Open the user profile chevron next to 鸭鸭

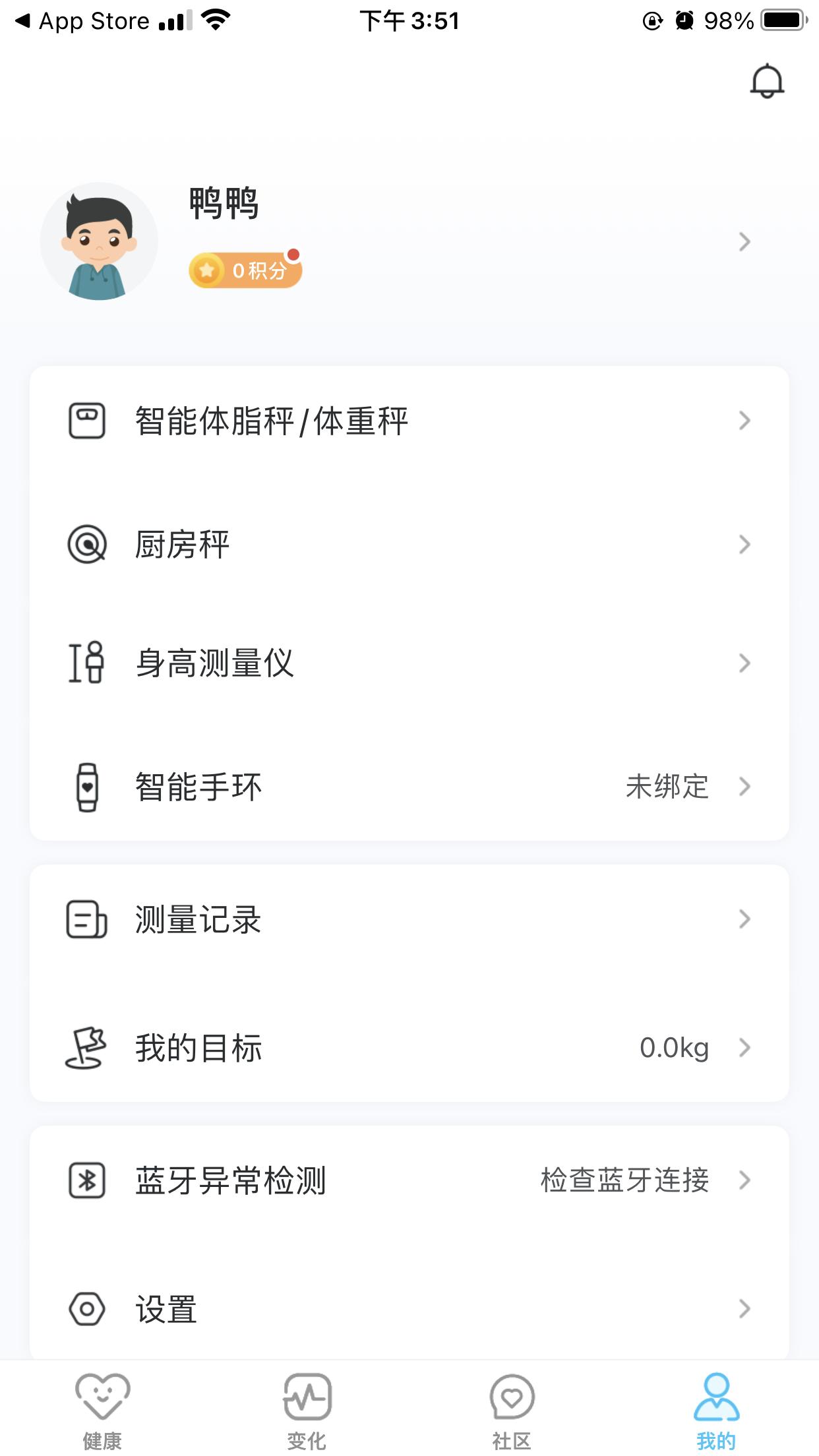pyautogui.click(x=744, y=242)
